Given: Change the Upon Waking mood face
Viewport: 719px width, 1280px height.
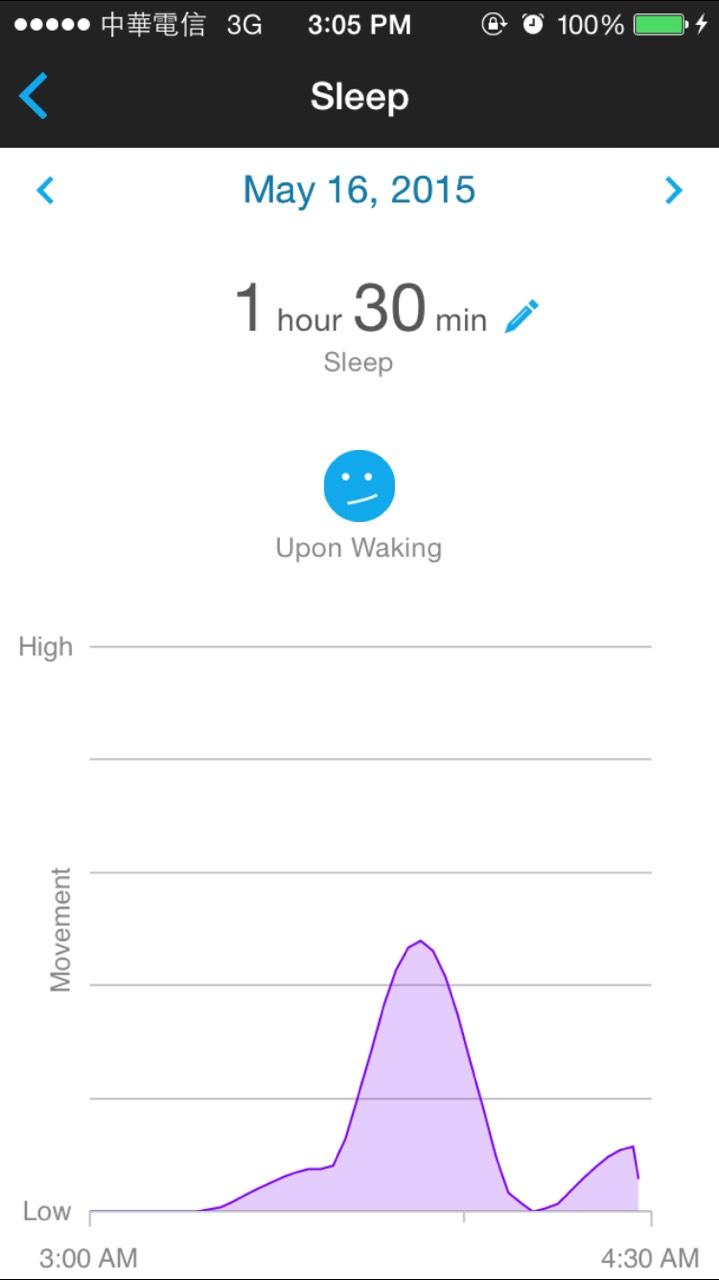Looking at the screenshot, I should [359, 486].
